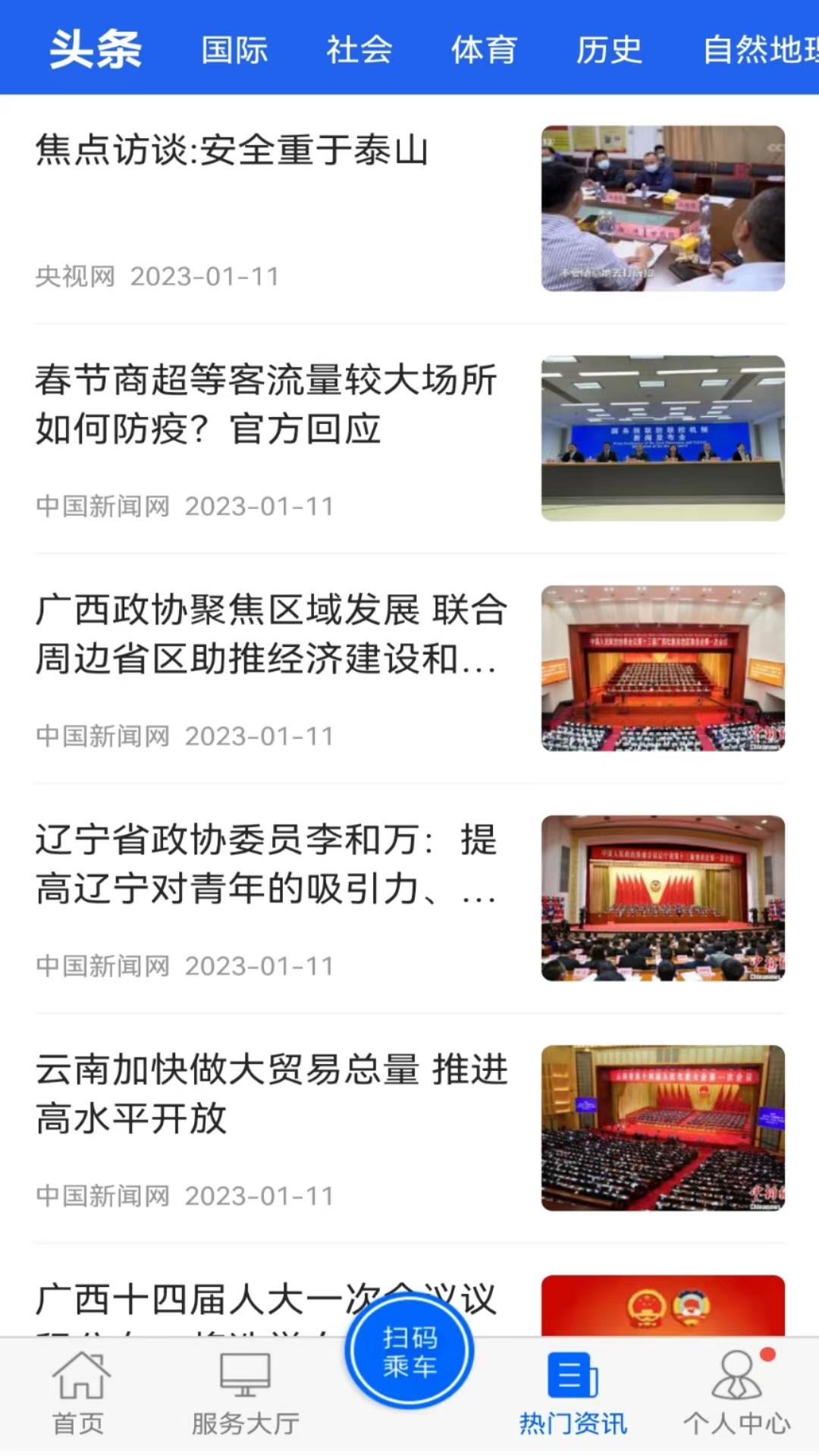Image resolution: width=819 pixels, height=1456 pixels.
Task: Switch to the 自然地理 tab
Action: click(x=758, y=49)
